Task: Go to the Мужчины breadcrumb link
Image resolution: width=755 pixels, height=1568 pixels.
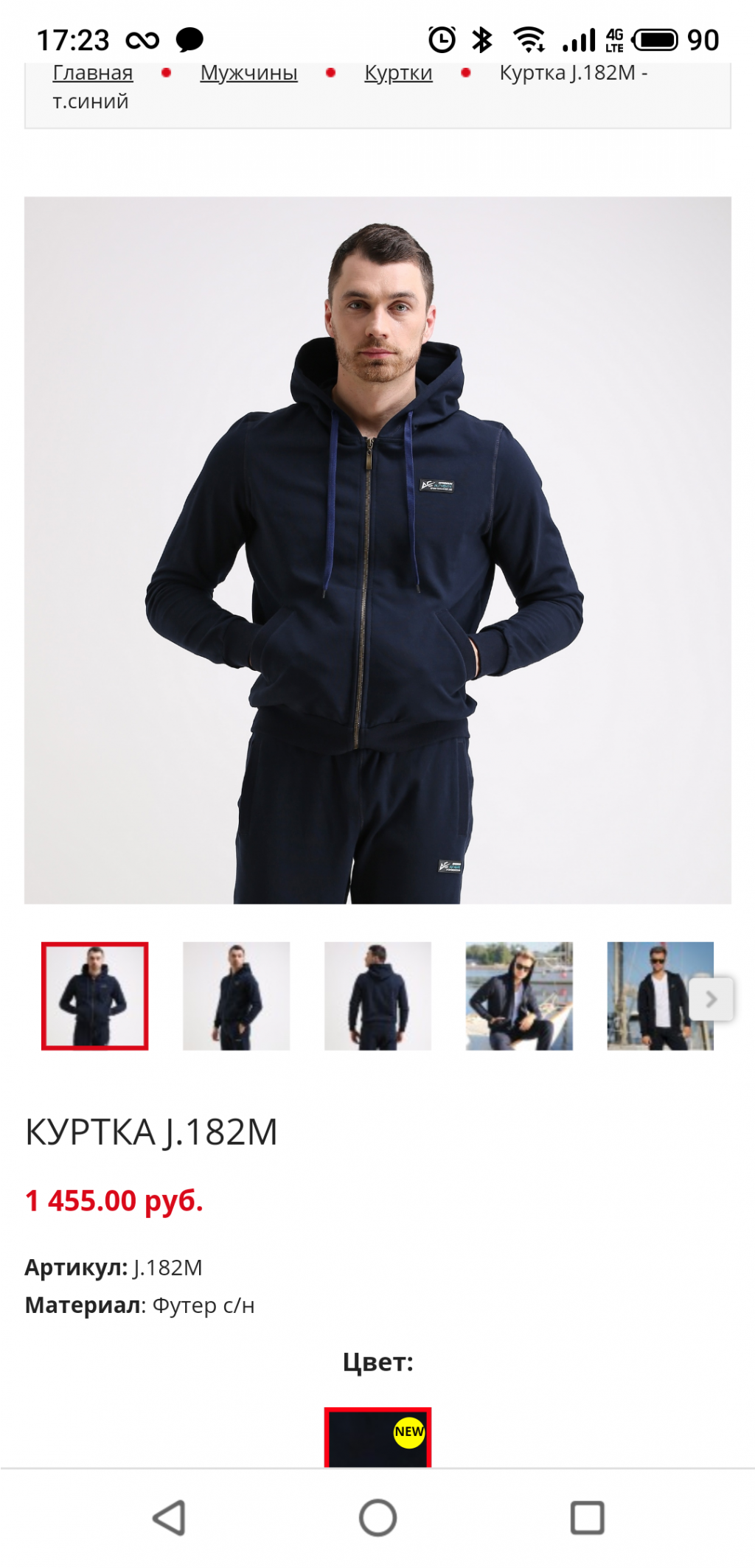Action: [x=248, y=73]
